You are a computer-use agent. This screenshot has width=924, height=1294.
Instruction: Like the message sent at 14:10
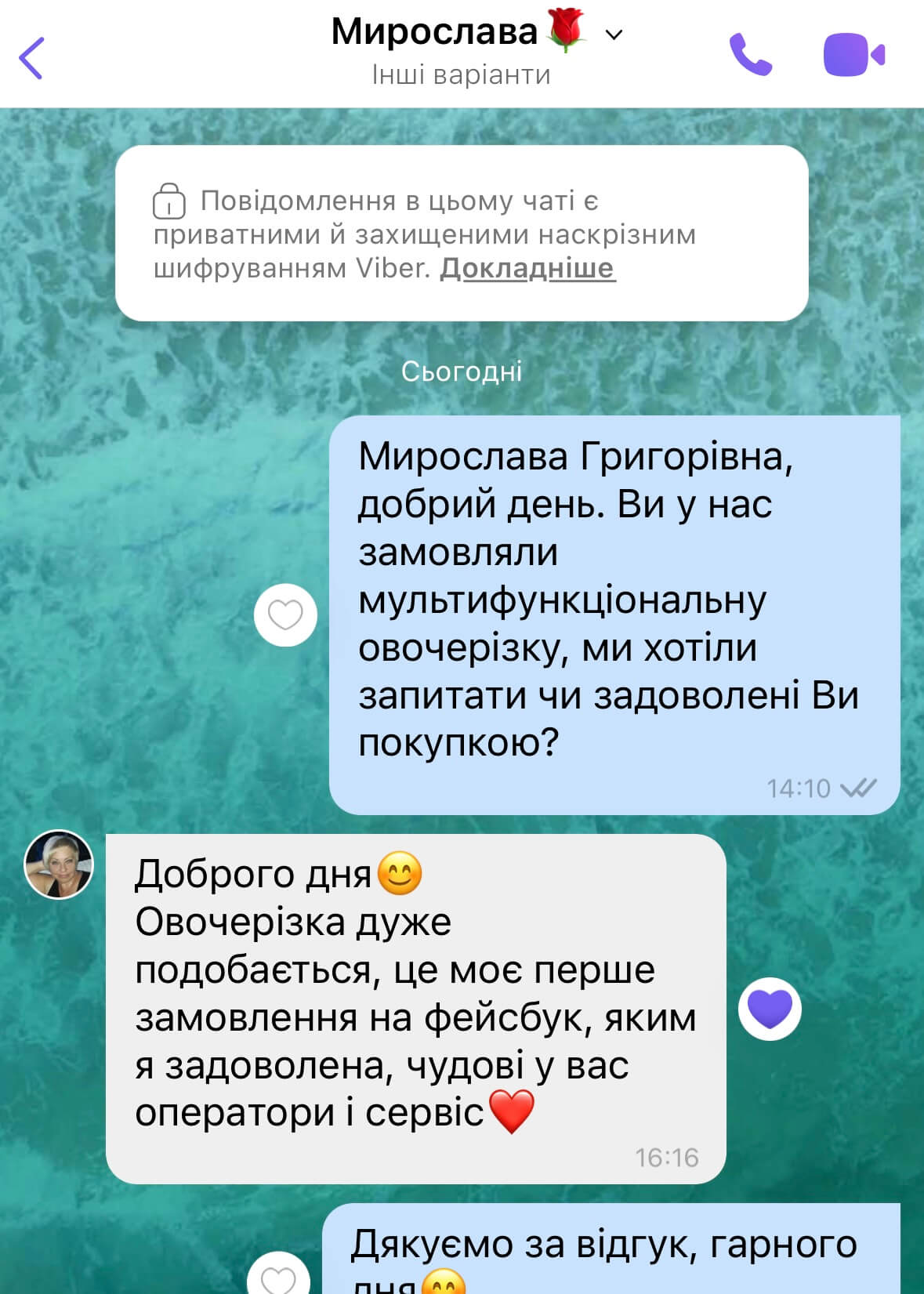coord(285,614)
